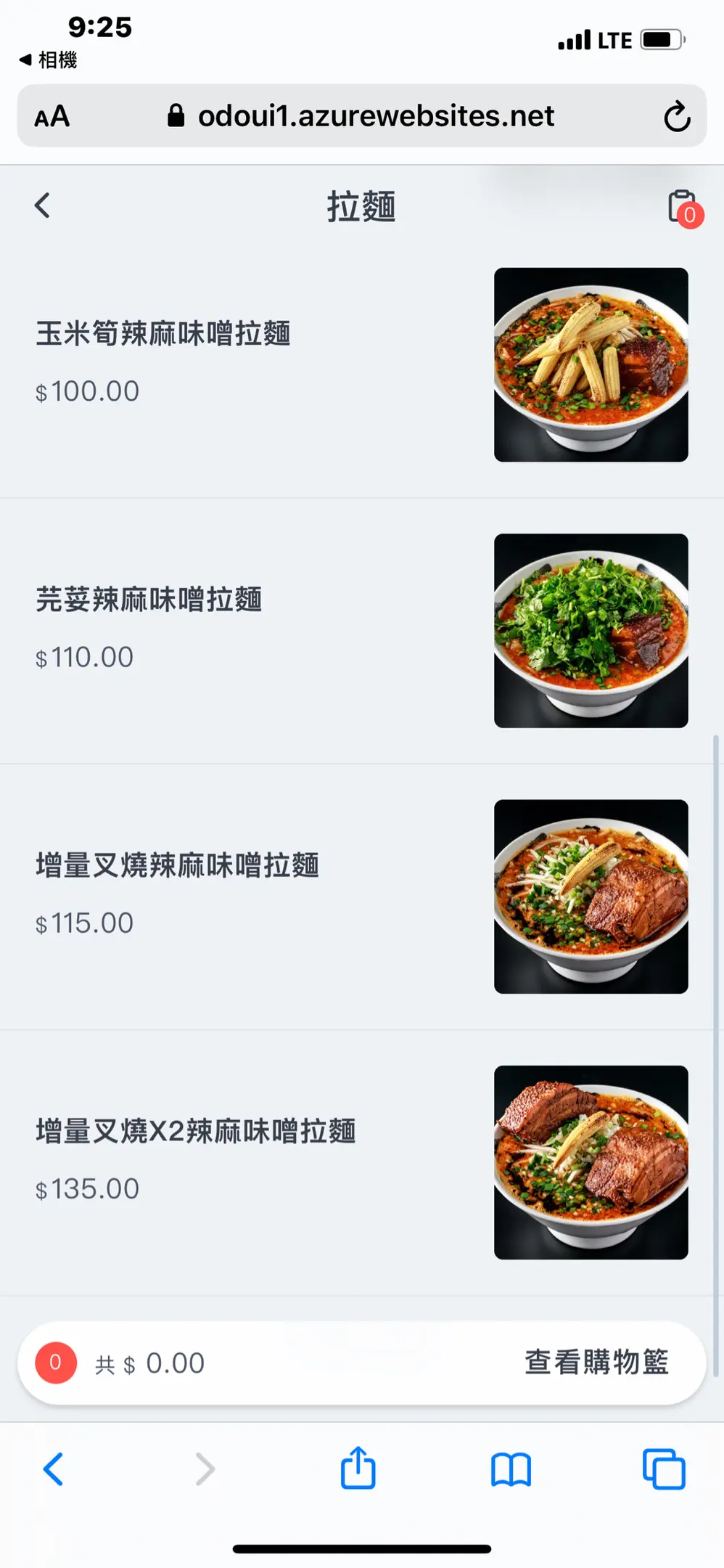This screenshot has width=724, height=1568.
Task: Open Safari bookmarks
Action: 511,1469
